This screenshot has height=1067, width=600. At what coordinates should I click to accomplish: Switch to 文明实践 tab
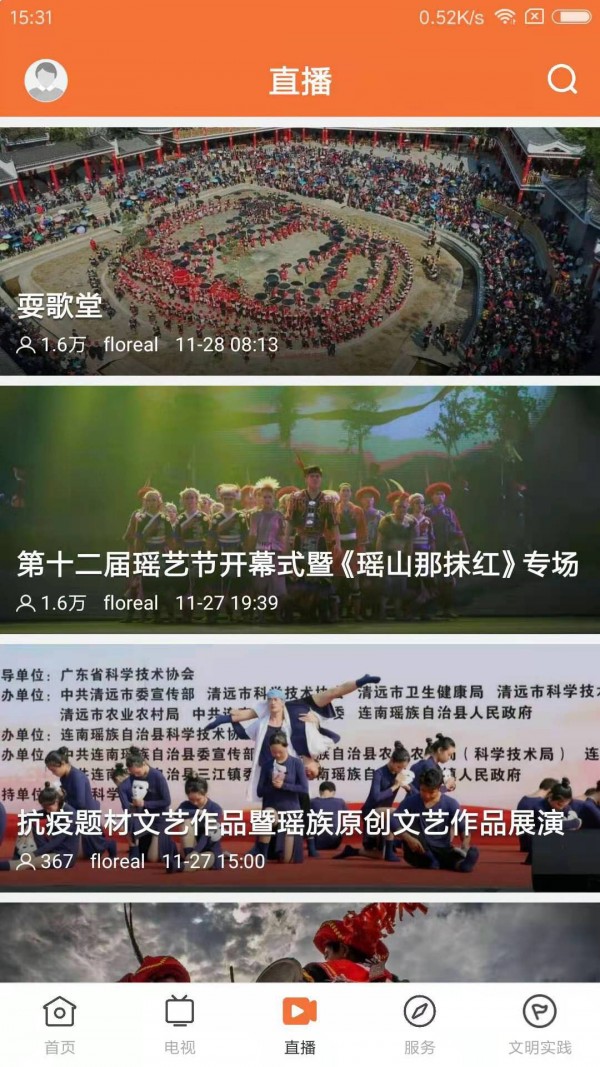click(x=540, y=1025)
